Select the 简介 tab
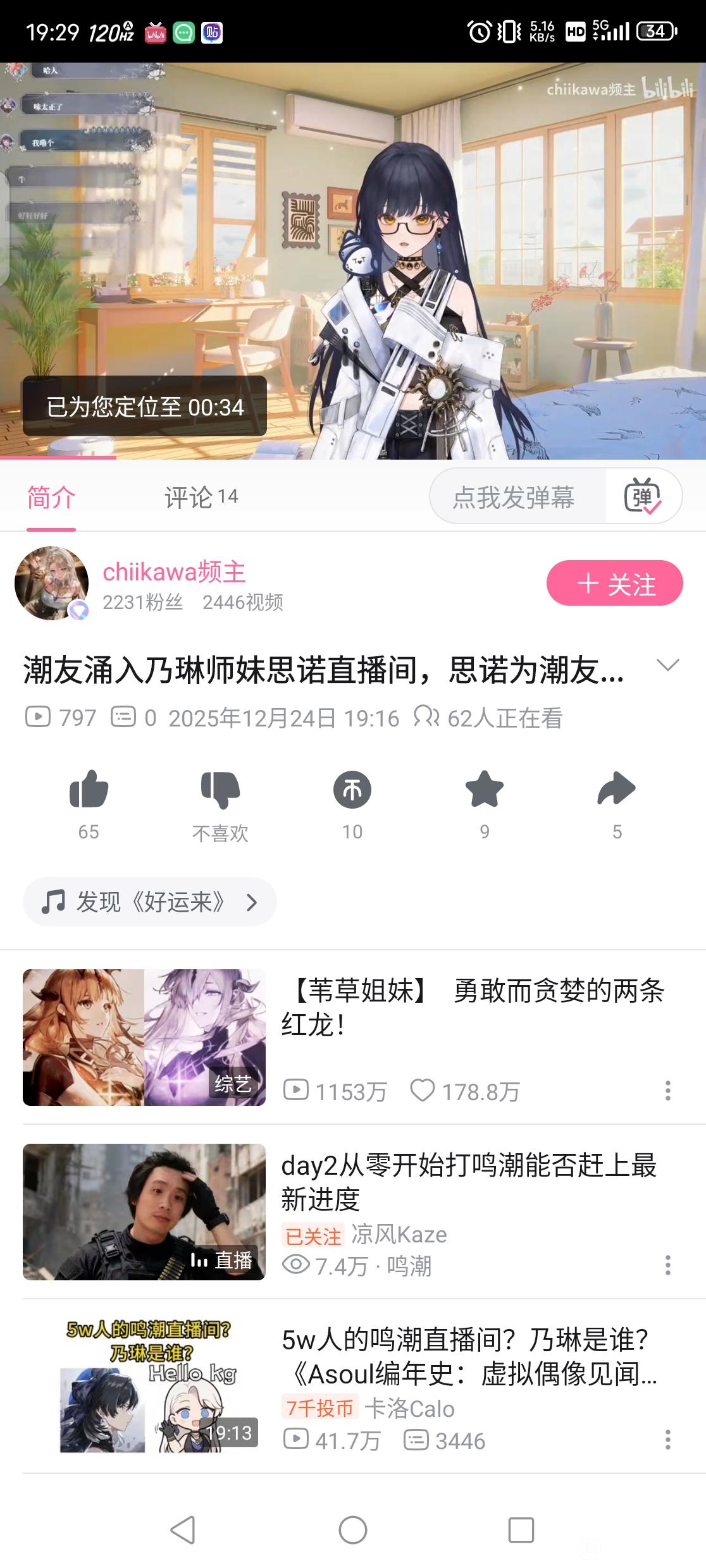706x1568 pixels. click(x=51, y=498)
